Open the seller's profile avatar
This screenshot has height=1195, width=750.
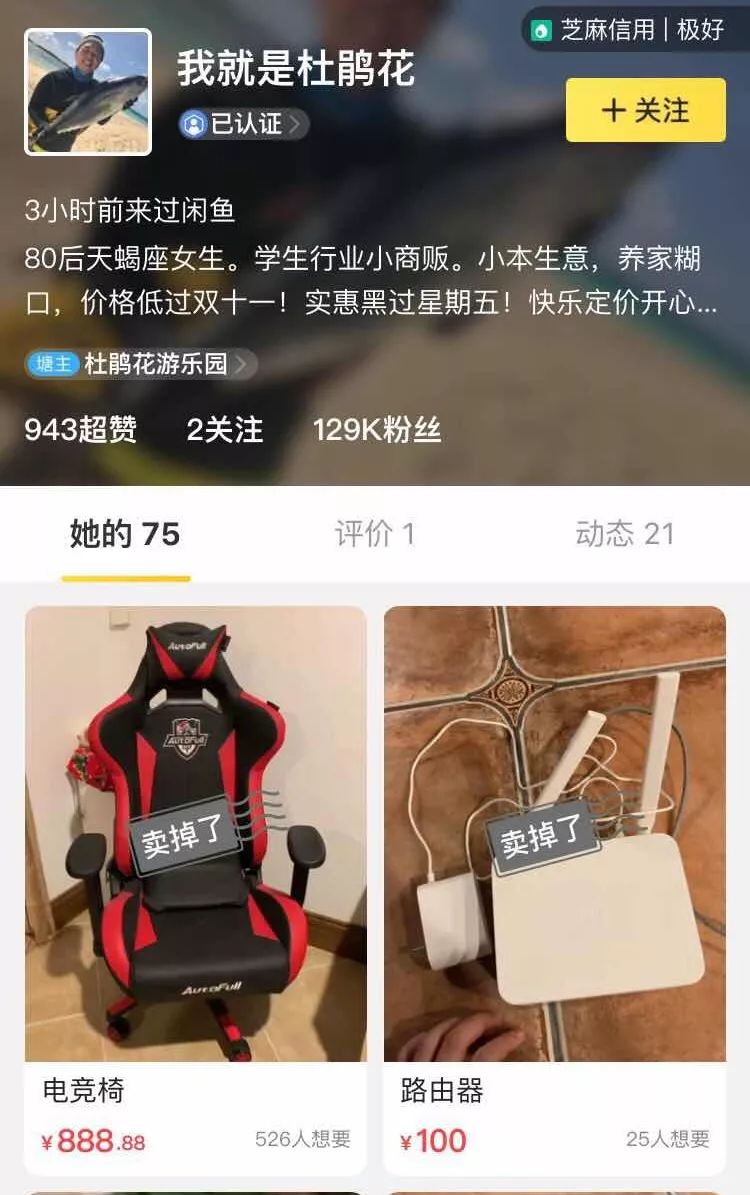point(88,92)
